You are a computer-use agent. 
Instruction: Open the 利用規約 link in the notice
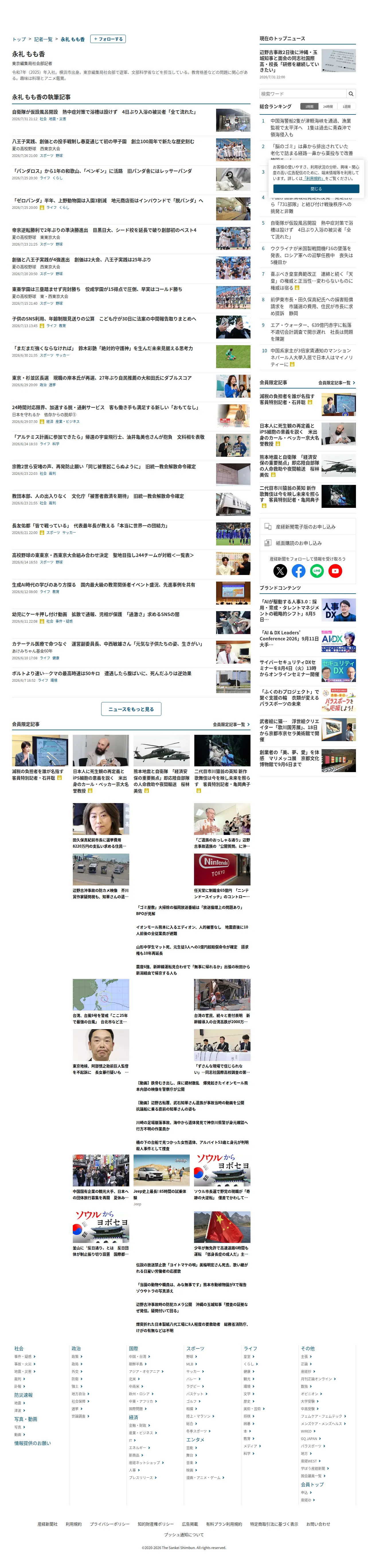click(x=314, y=178)
